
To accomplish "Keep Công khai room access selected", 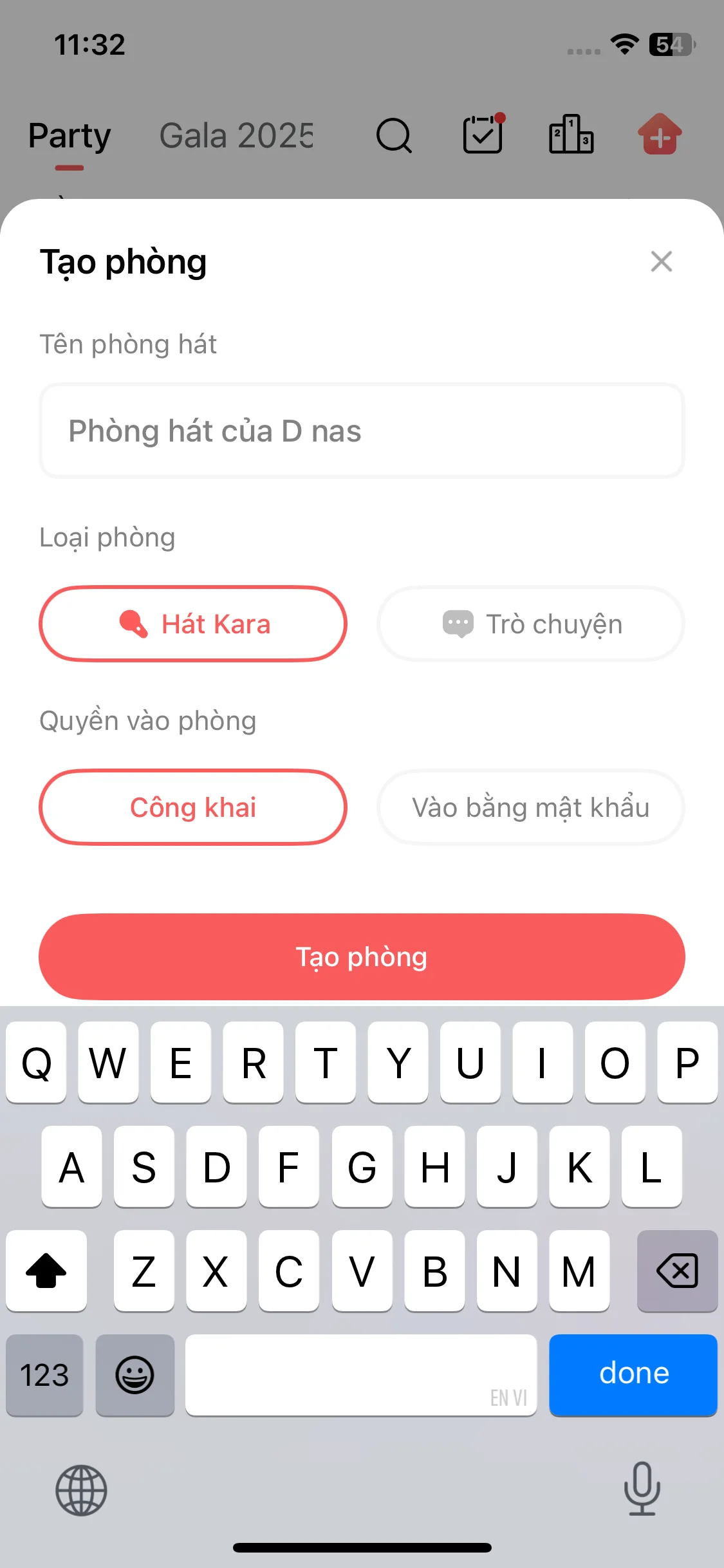I will click(x=193, y=808).
